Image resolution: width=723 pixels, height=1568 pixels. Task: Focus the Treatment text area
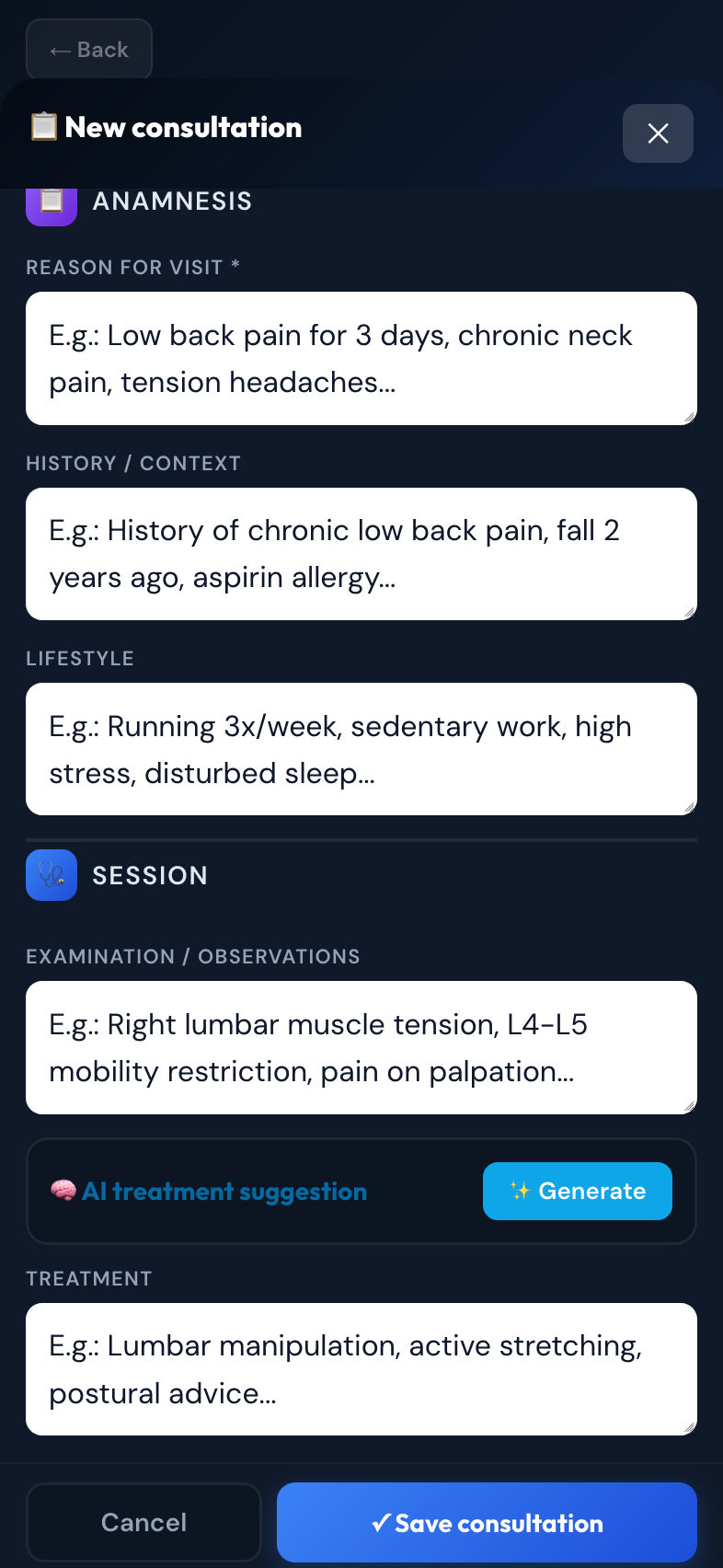click(x=361, y=1368)
